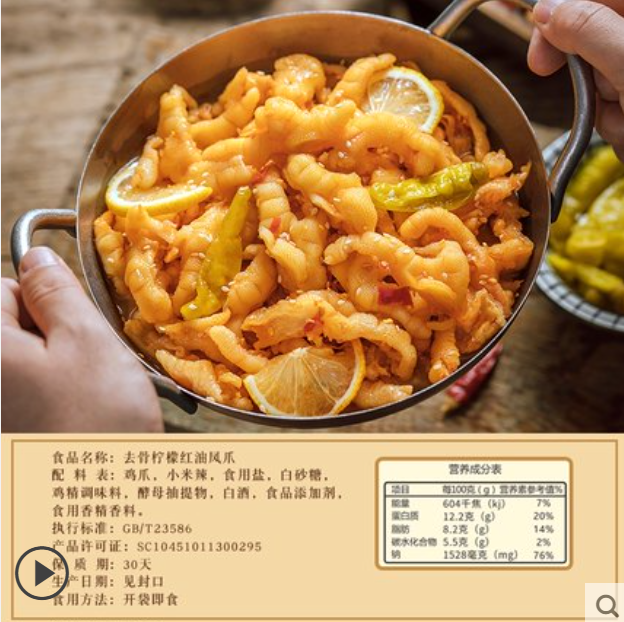Open the magnifier search icon
Image resolution: width=624 pixels, height=622 pixels.
tap(605, 603)
